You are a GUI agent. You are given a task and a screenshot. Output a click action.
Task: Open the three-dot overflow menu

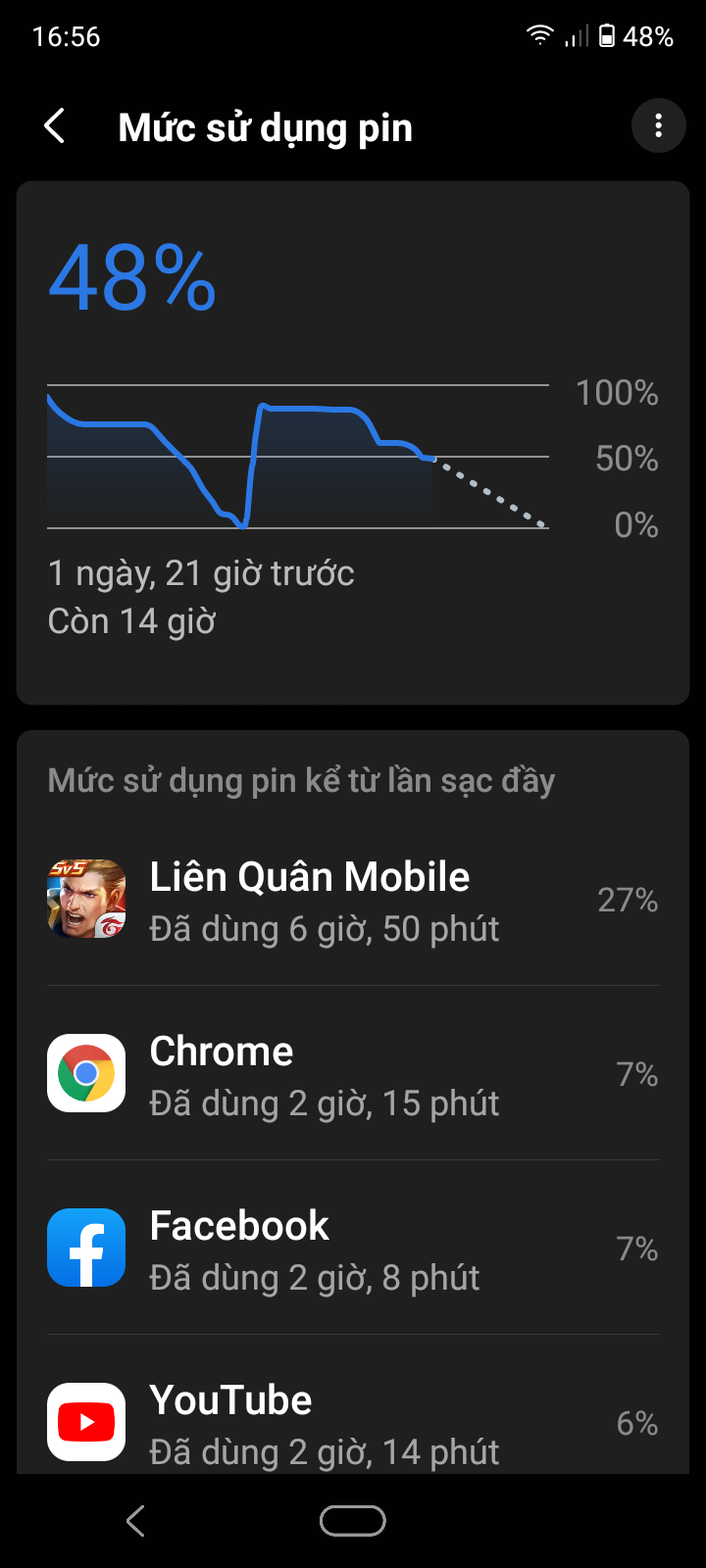pyautogui.click(x=658, y=125)
